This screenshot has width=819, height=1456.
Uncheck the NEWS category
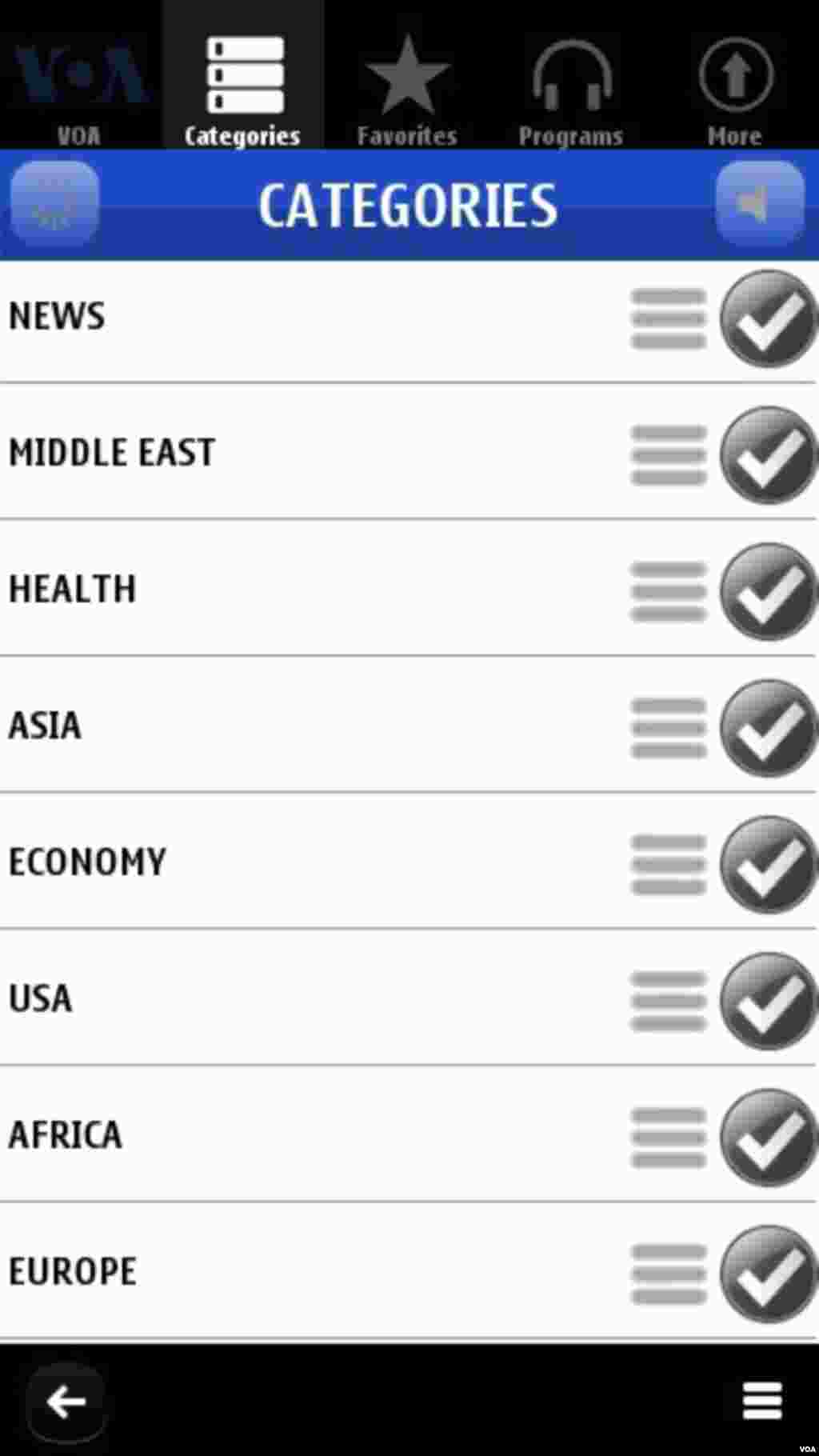point(769,318)
